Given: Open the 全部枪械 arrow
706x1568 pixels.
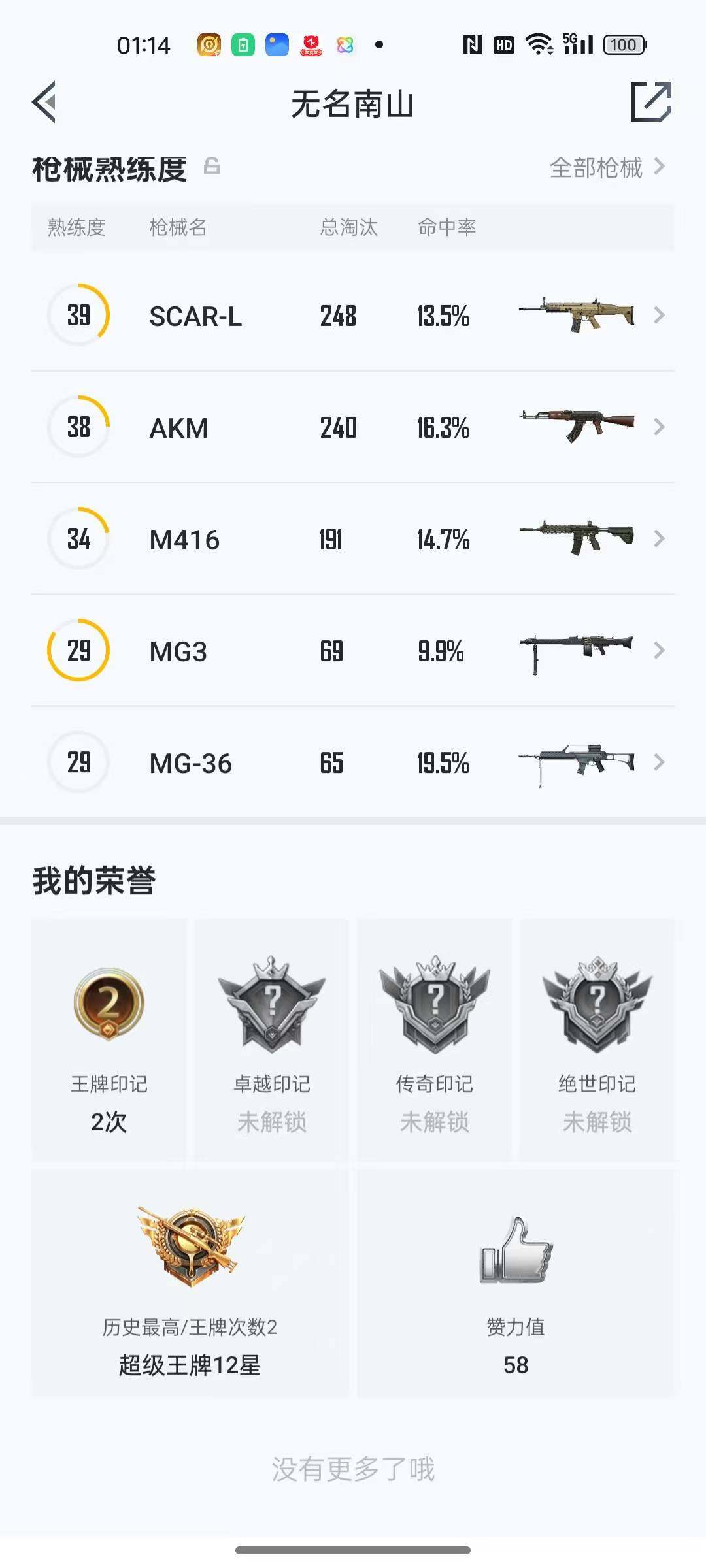Looking at the screenshot, I should tap(659, 168).
